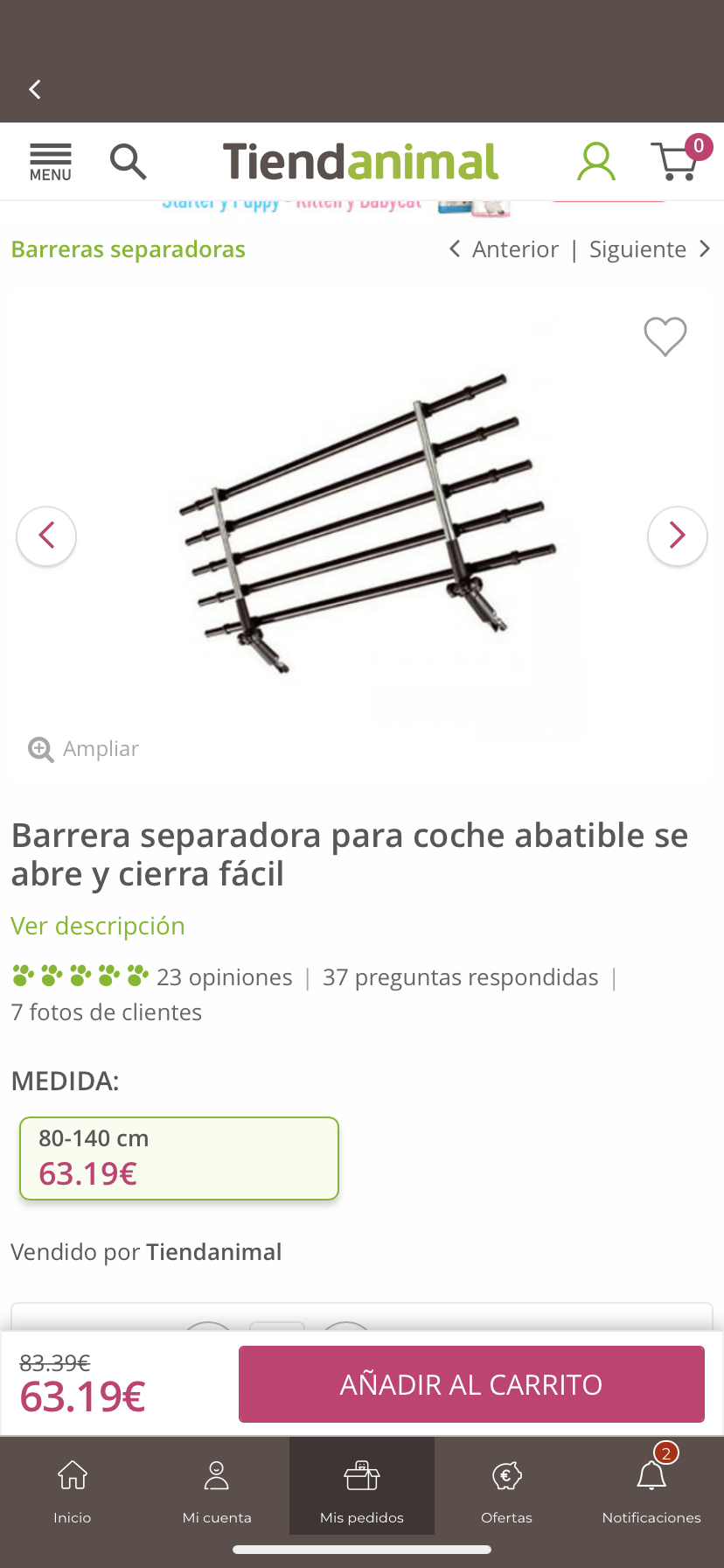
Task: Add product to favorites heart
Action: tap(665, 336)
